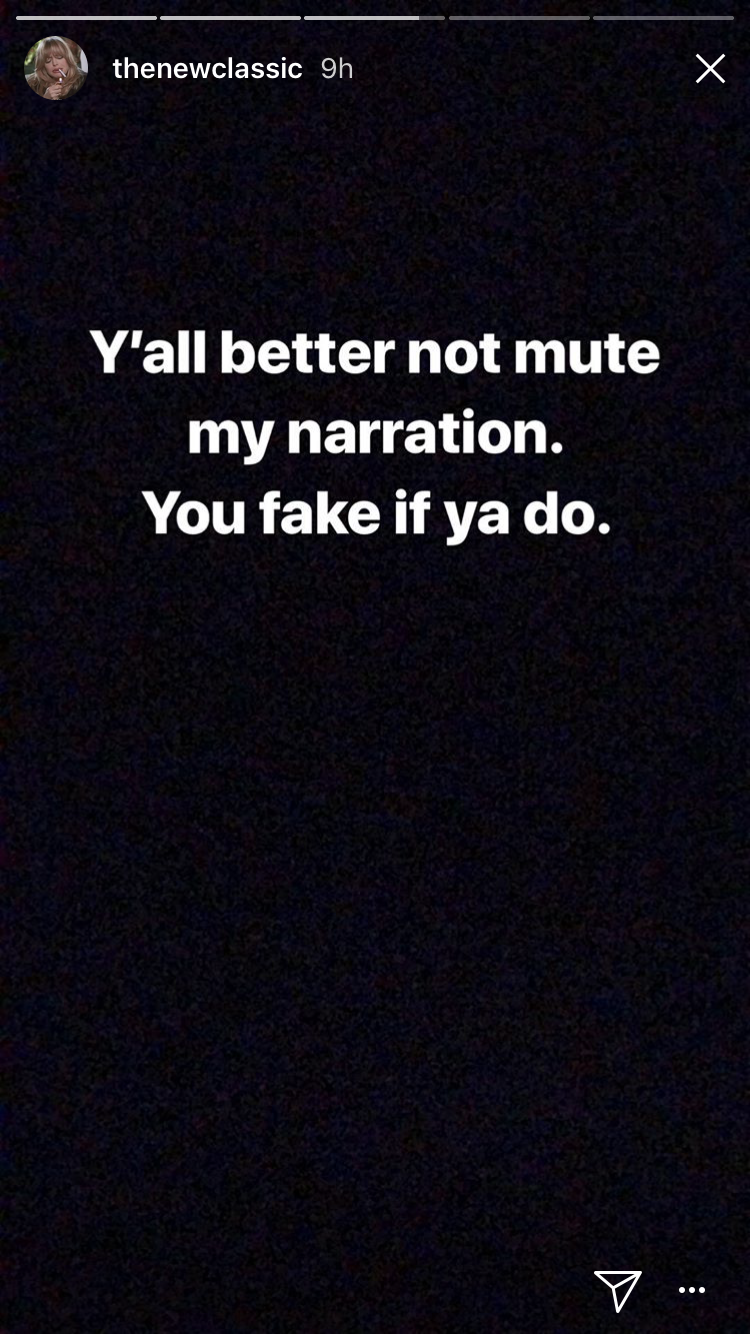The image size is (750, 1334).
Task: Send this story via direct message
Action: point(617,1290)
